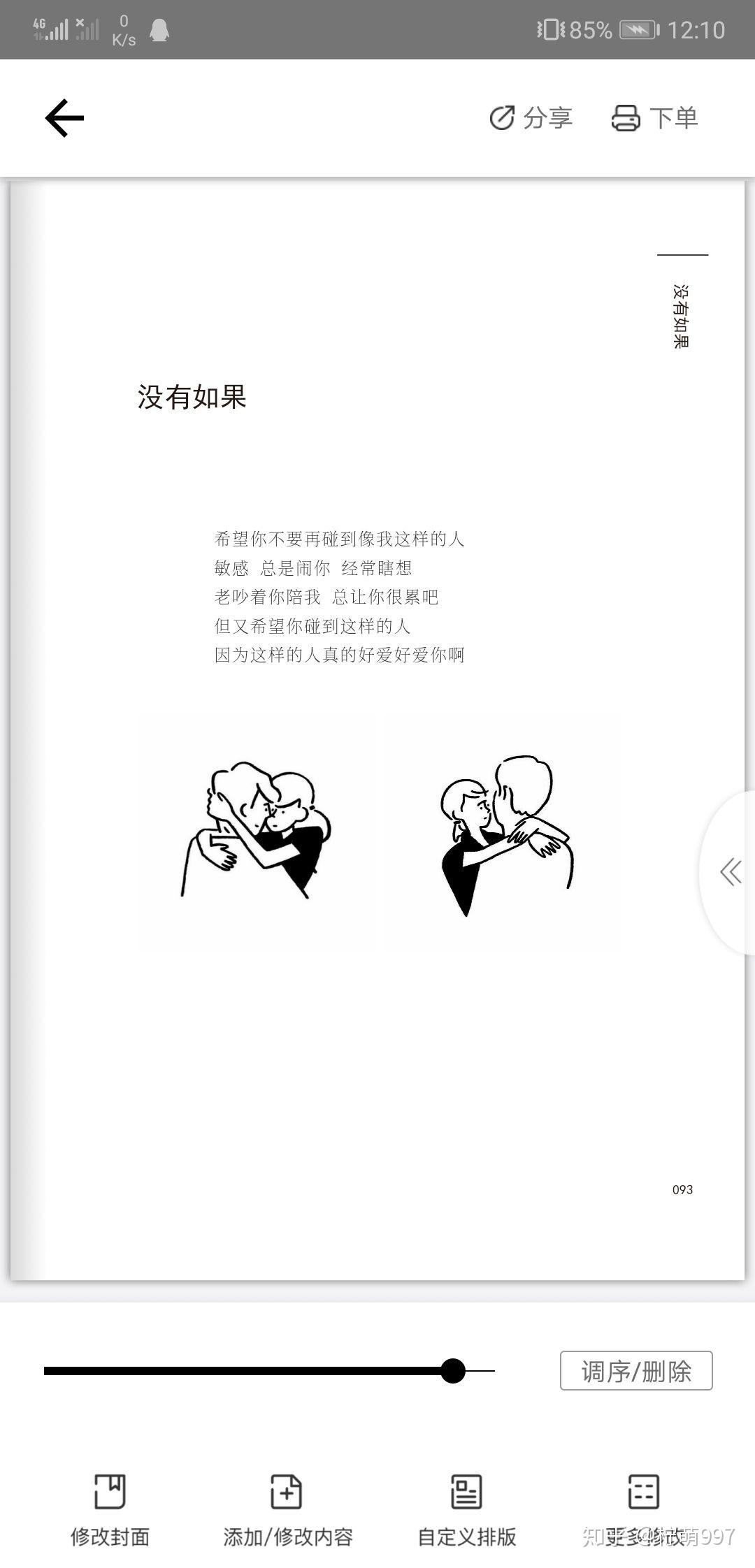
Task: Open 添加/修改内容 to add or edit content
Action: [x=287, y=1512]
